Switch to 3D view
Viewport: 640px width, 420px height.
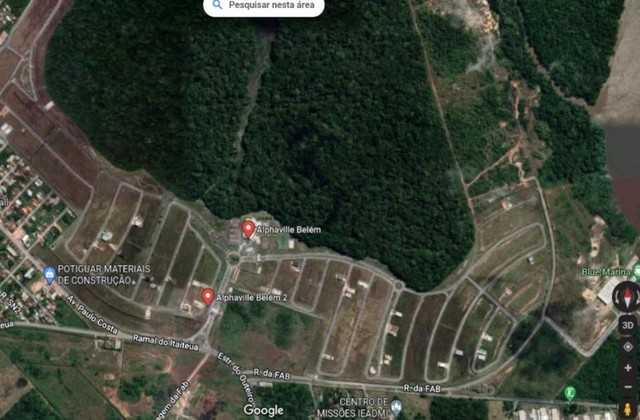tap(628, 325)
